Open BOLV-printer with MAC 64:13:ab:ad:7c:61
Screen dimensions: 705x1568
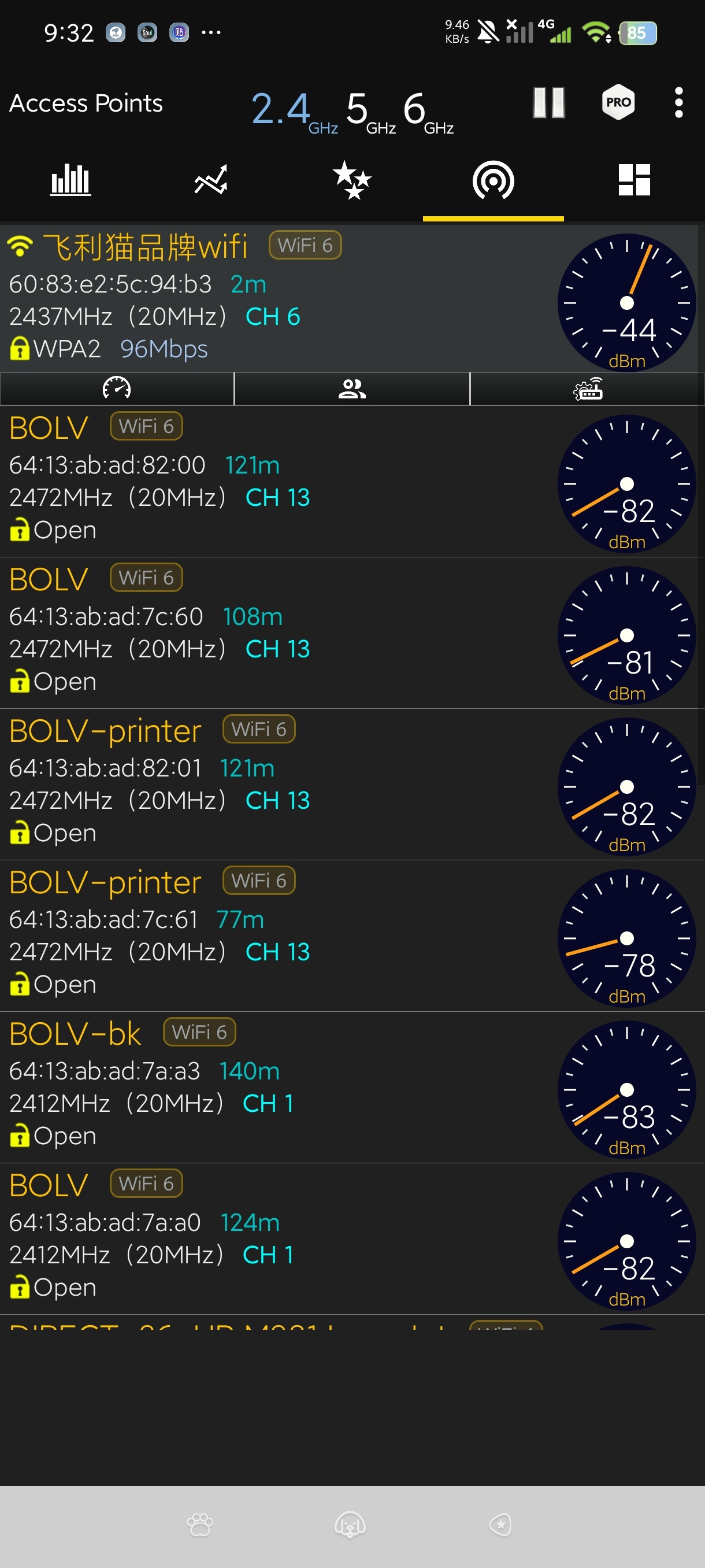click(x=352, y=936)
